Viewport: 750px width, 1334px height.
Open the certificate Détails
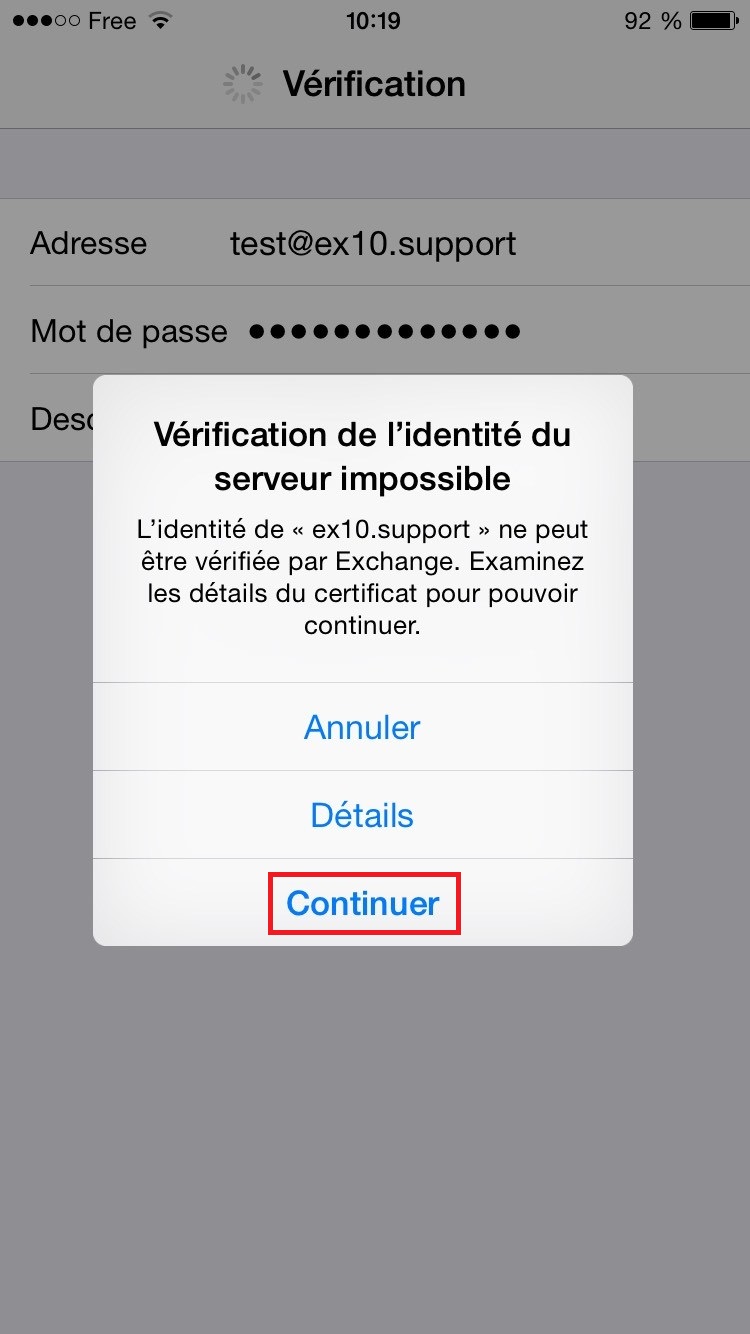[x=363, y=815]
